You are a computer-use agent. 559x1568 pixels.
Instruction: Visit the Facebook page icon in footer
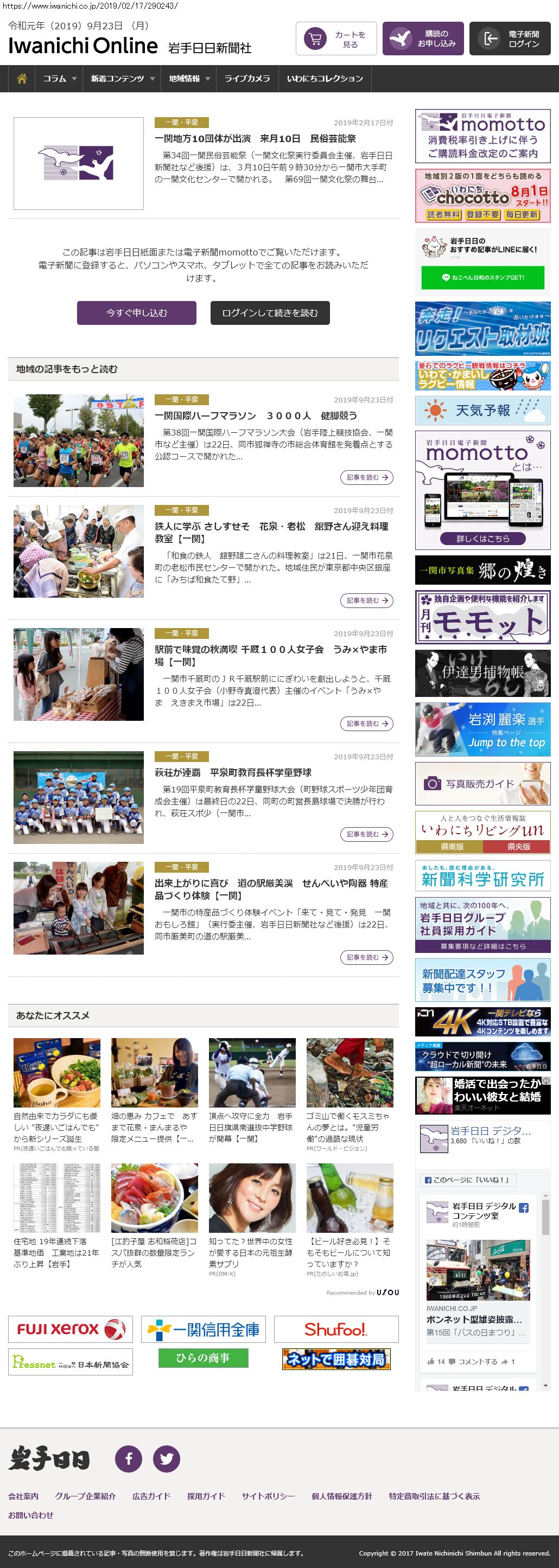(129, 1458)
